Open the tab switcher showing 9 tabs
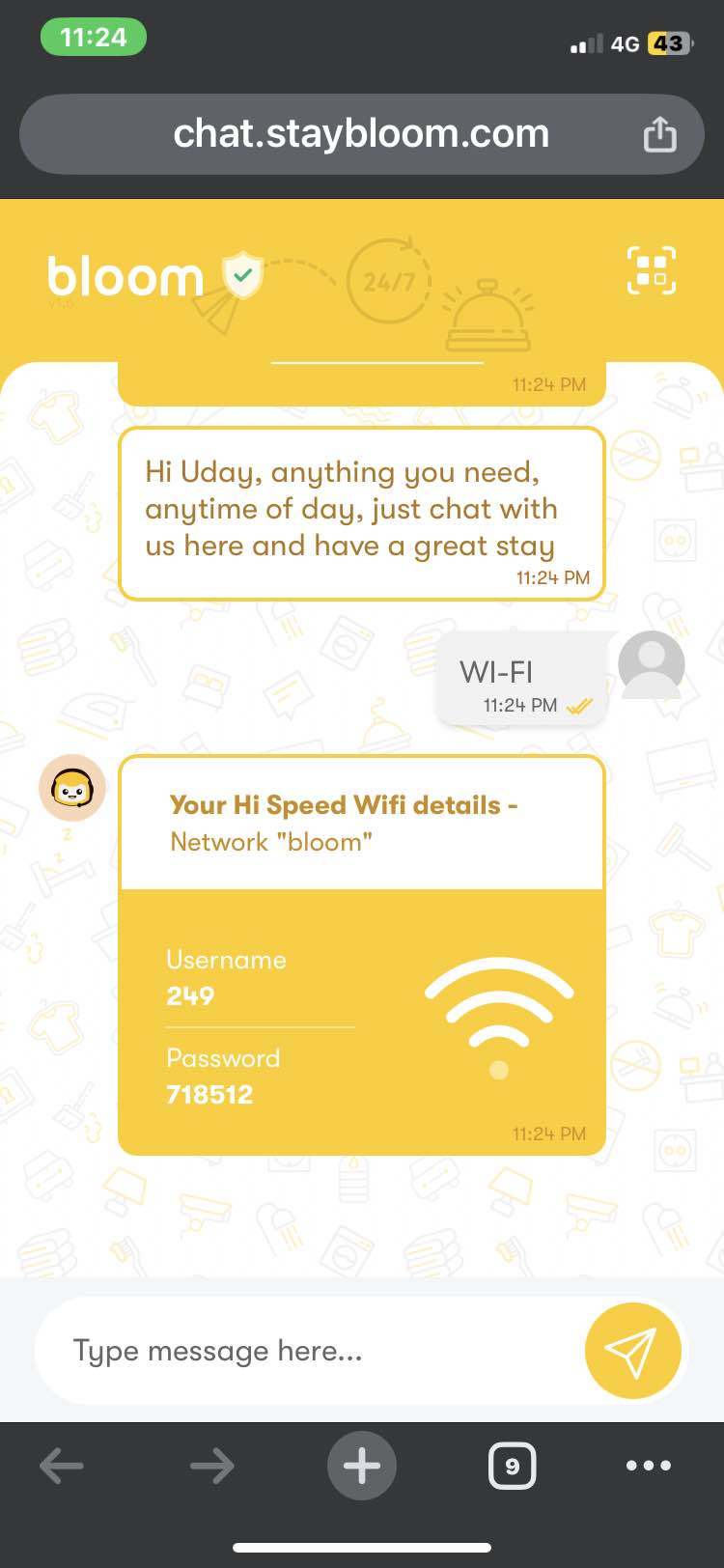 [512, 1466]
